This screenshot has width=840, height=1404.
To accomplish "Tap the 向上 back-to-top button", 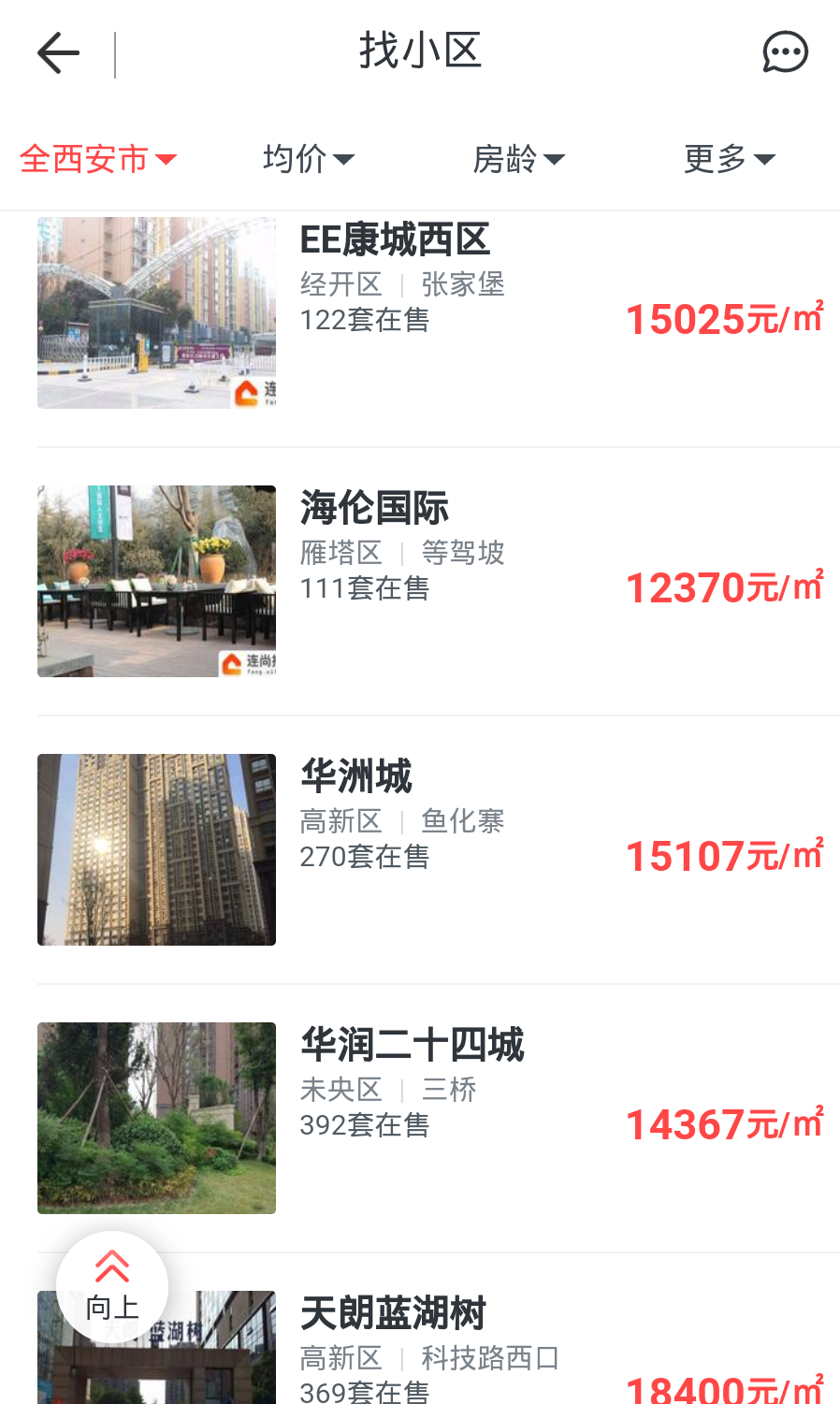I will (112, 1287).
